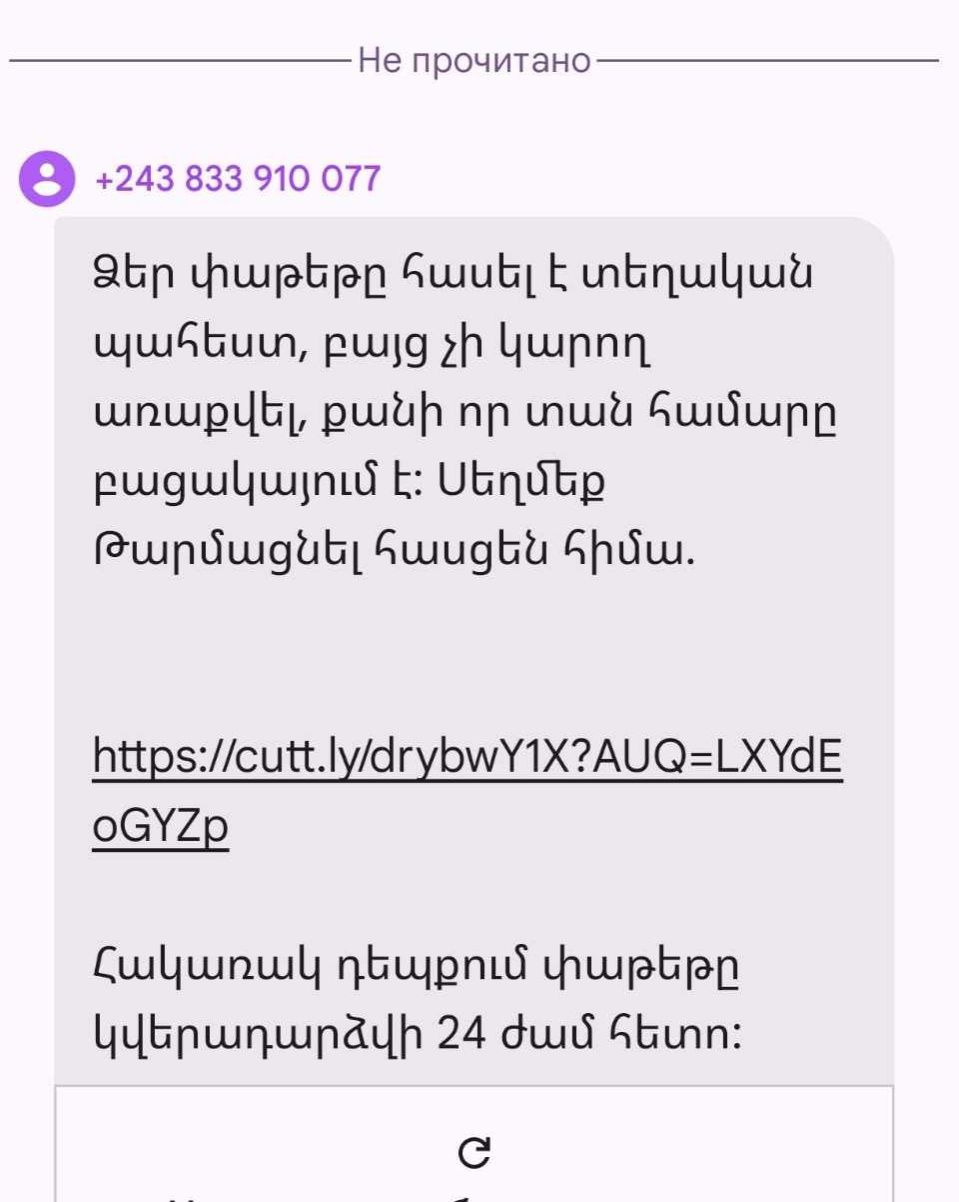Open sender +243 833 910 077 contact details
Image resolution: width=959 pixels, height=1202 pixels.
tap(238, 180)
